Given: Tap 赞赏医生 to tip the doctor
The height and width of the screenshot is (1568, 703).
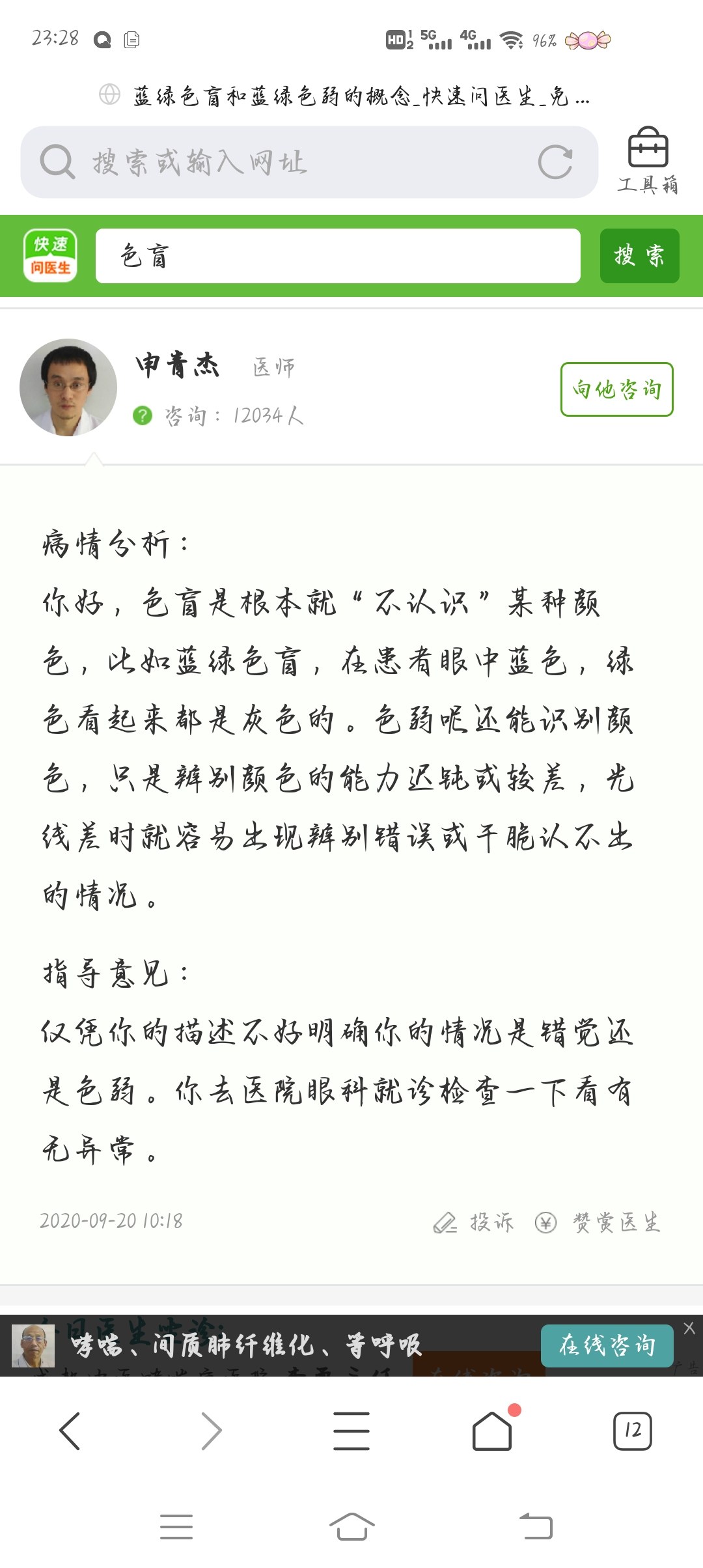Looking at the screenshot, I should coord(599,1222).
